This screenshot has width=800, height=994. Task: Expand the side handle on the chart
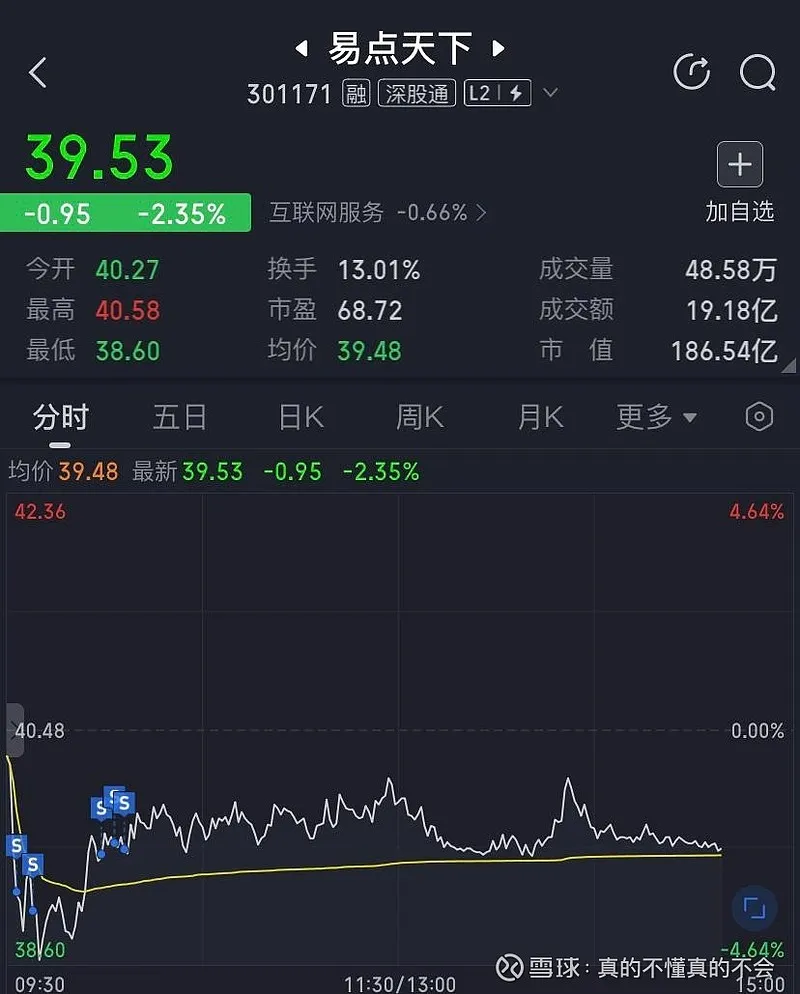point(14,730)
